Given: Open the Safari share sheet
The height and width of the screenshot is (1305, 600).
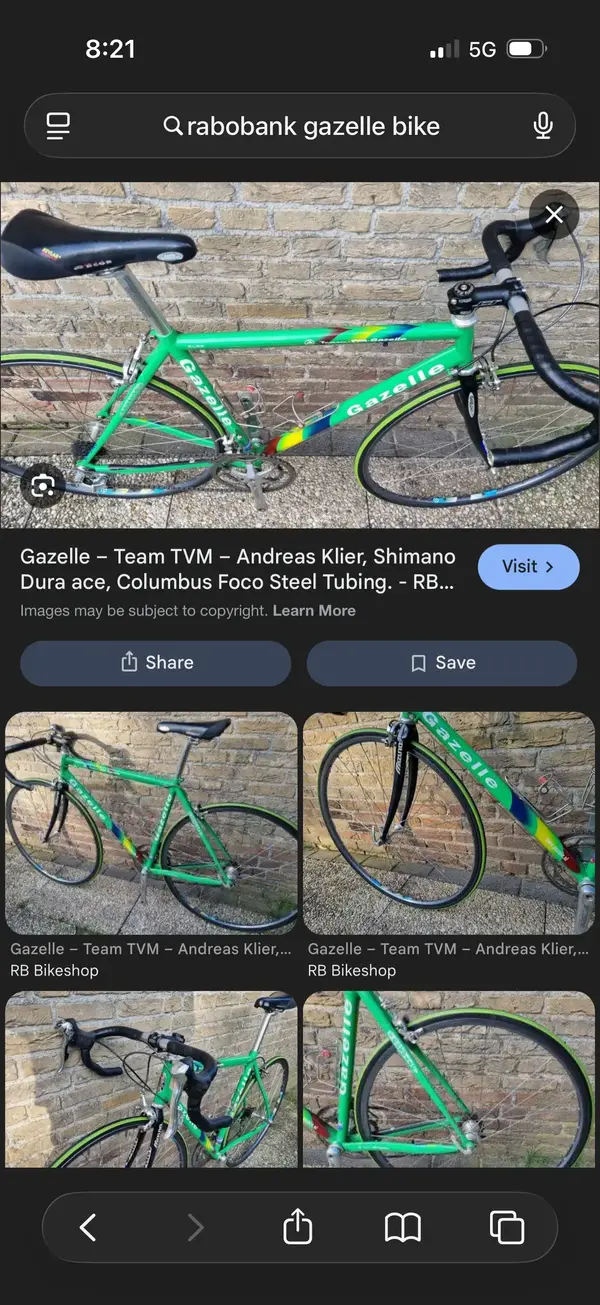Looking at the screenshot, I should pos(298,1227).
